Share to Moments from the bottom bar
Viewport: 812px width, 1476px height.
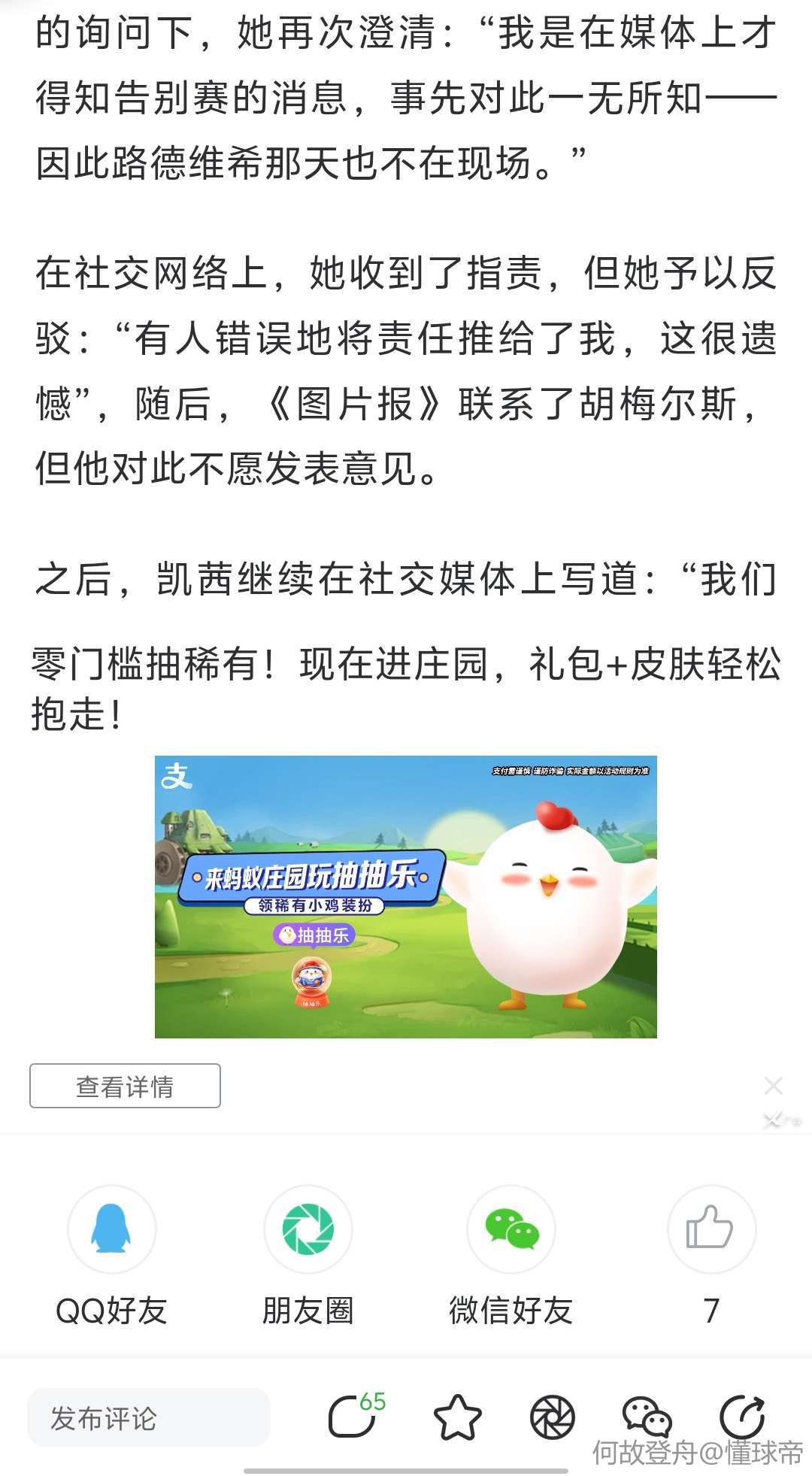(x=553, y=1418)
